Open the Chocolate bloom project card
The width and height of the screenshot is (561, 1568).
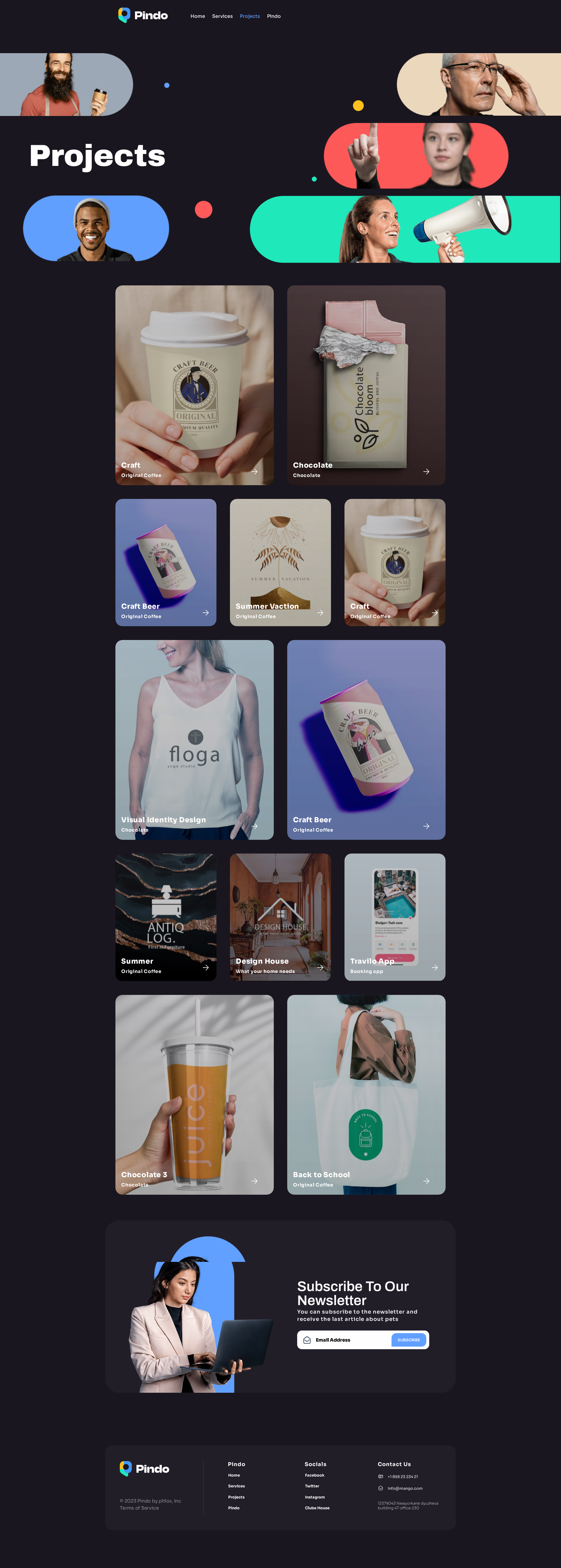coord(366,385)
